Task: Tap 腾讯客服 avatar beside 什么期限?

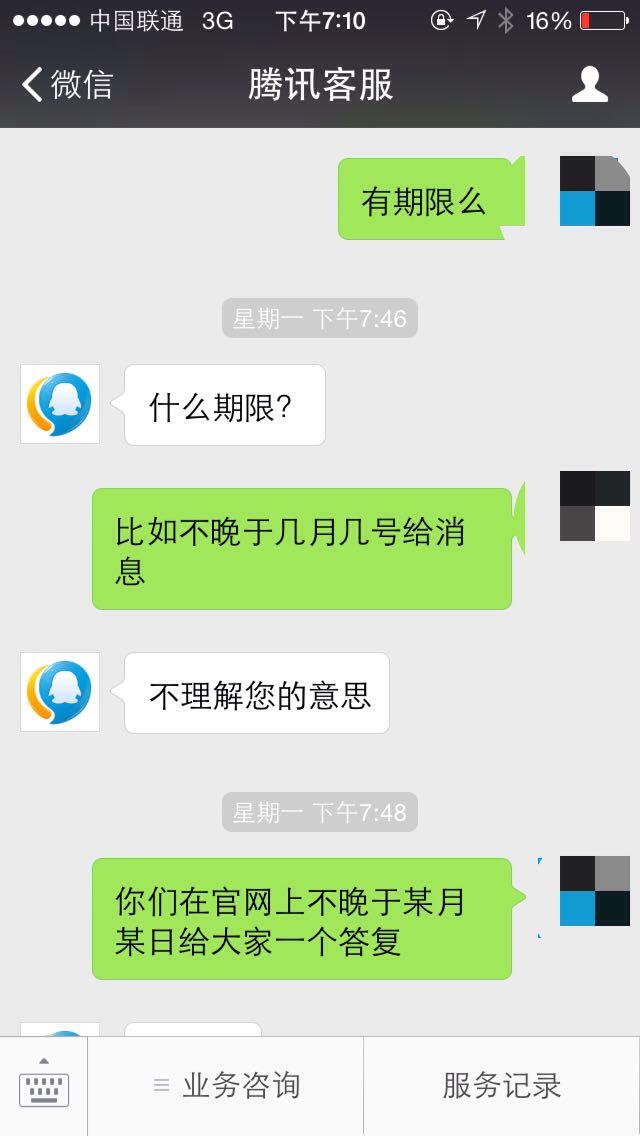Action: 60,404
